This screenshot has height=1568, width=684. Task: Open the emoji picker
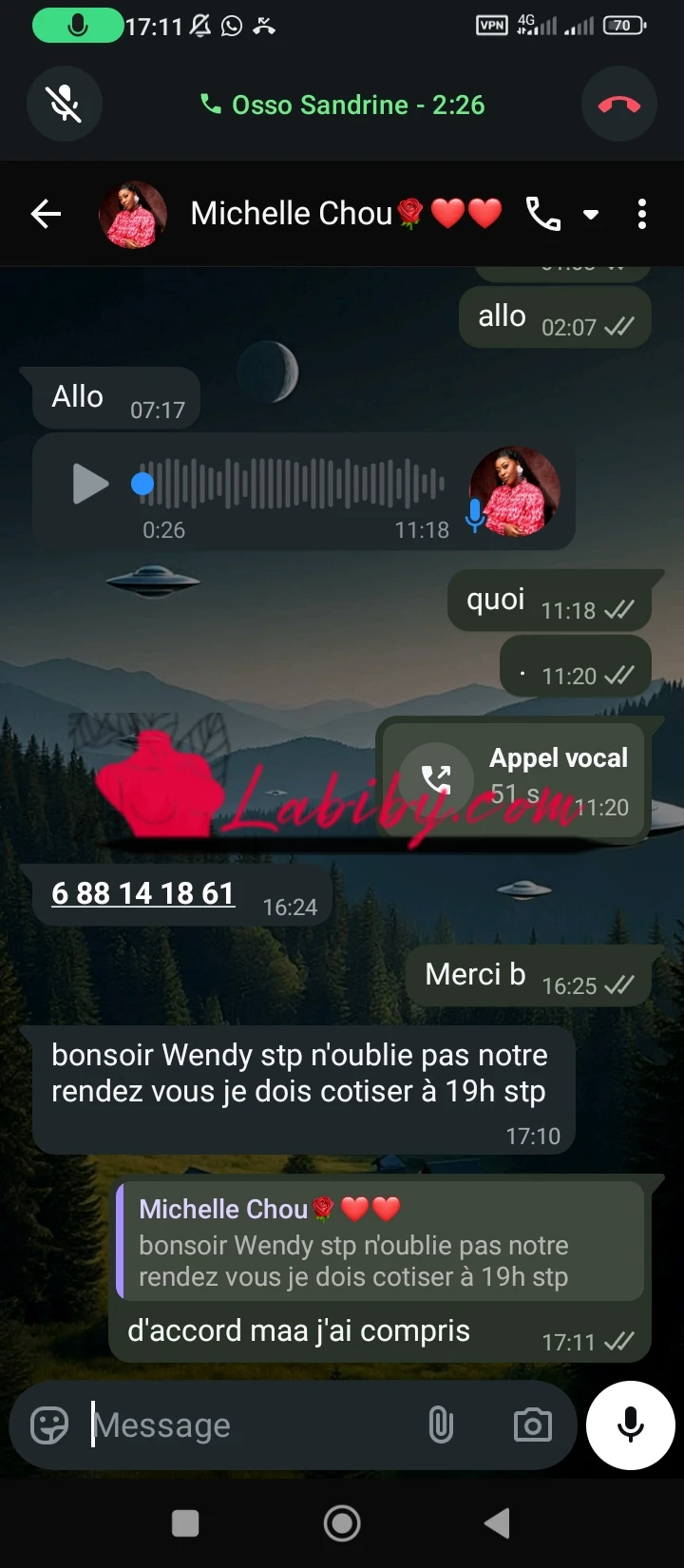click(49, 1425)
